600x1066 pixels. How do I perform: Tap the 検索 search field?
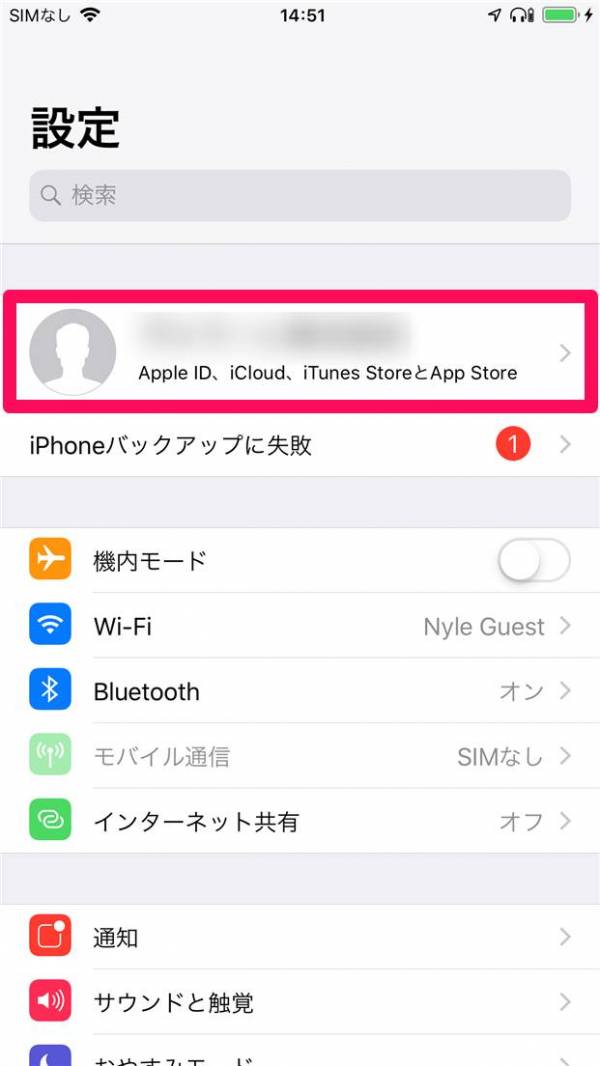click(300, 195)
